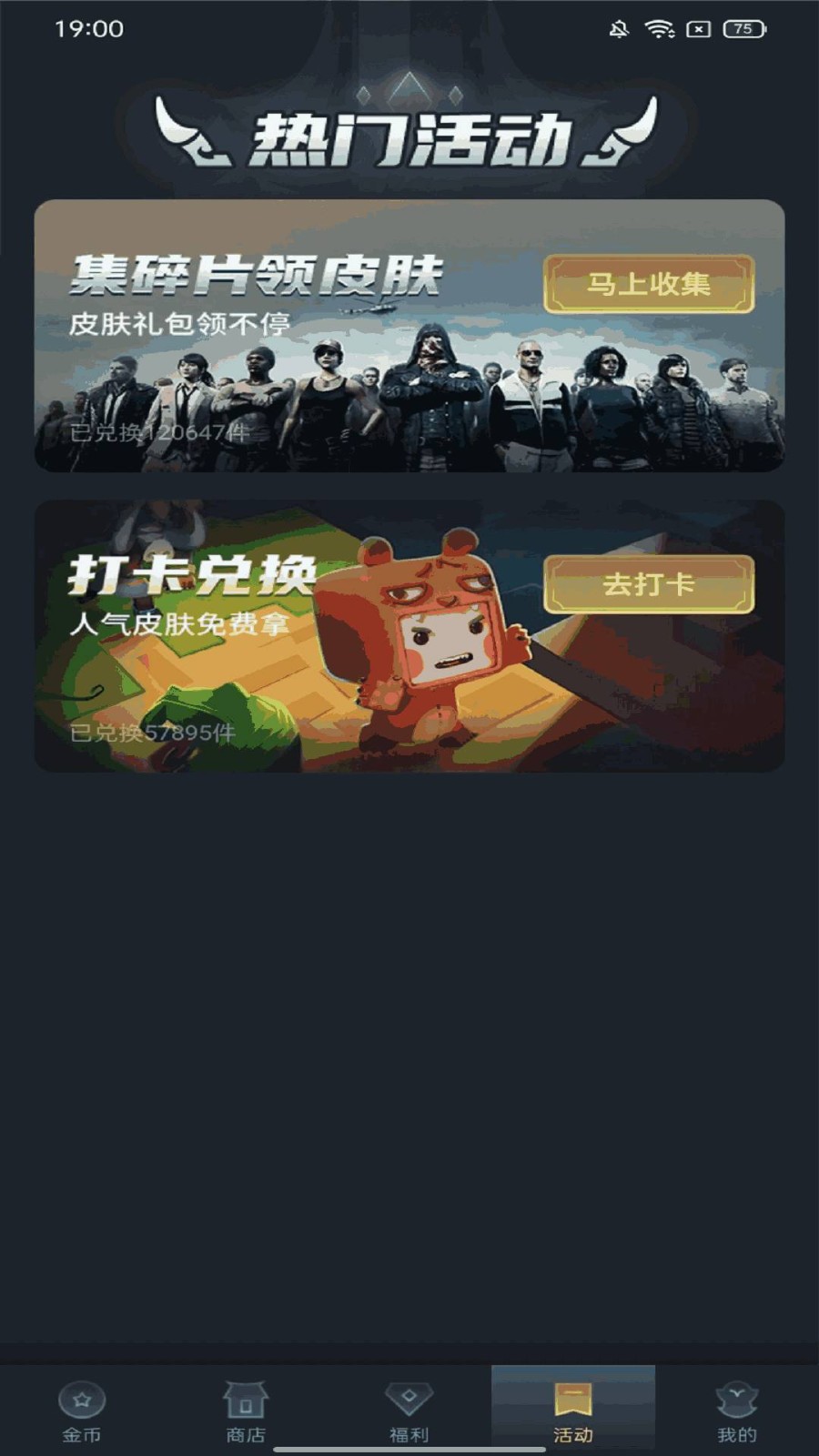Open the 打卡兑换 activity card
Screen dimensions: 819x1456
click(409, 636)
